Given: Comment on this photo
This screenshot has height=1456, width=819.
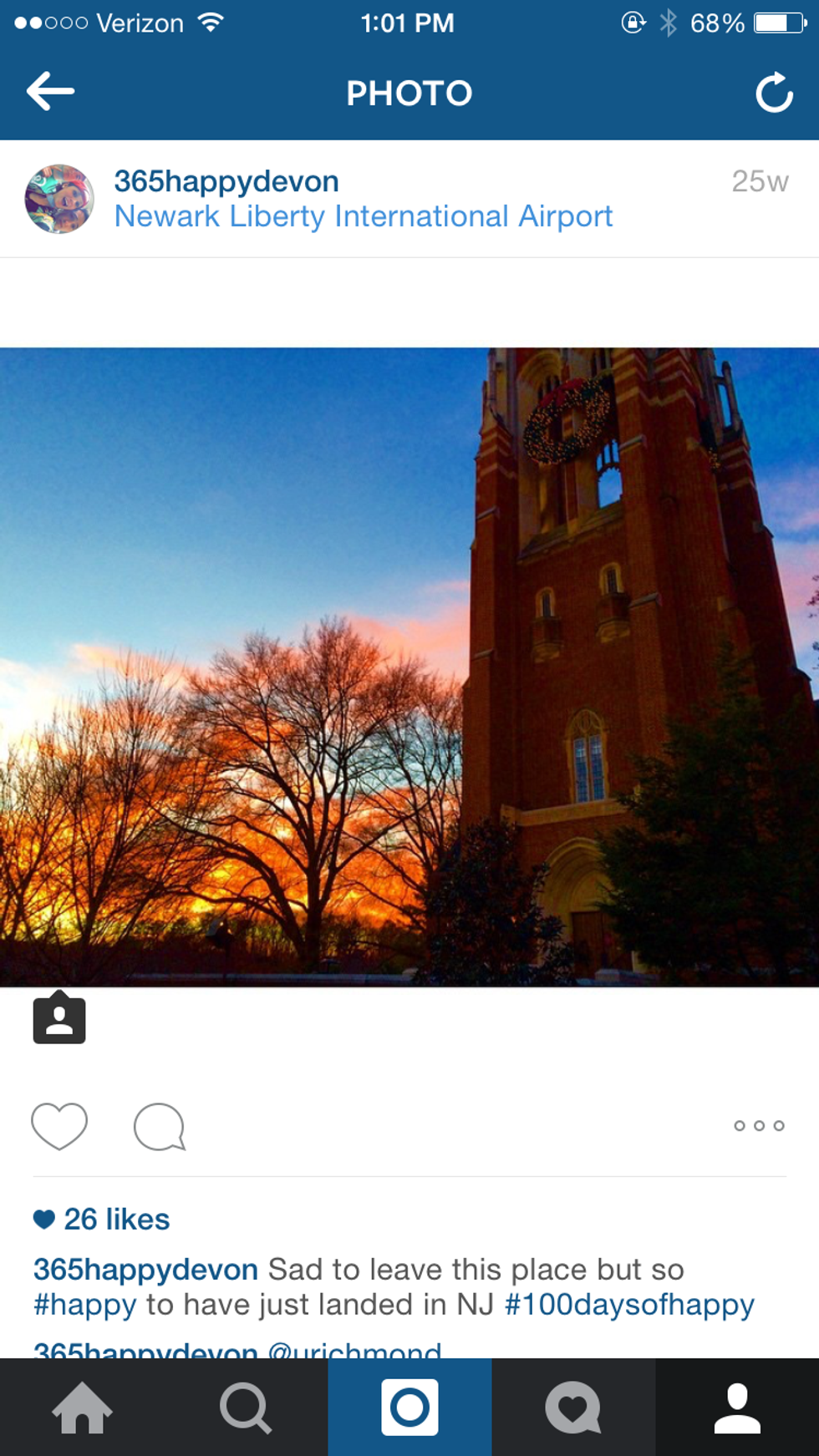Looking at the screenshot, I should pos(159,1127).
